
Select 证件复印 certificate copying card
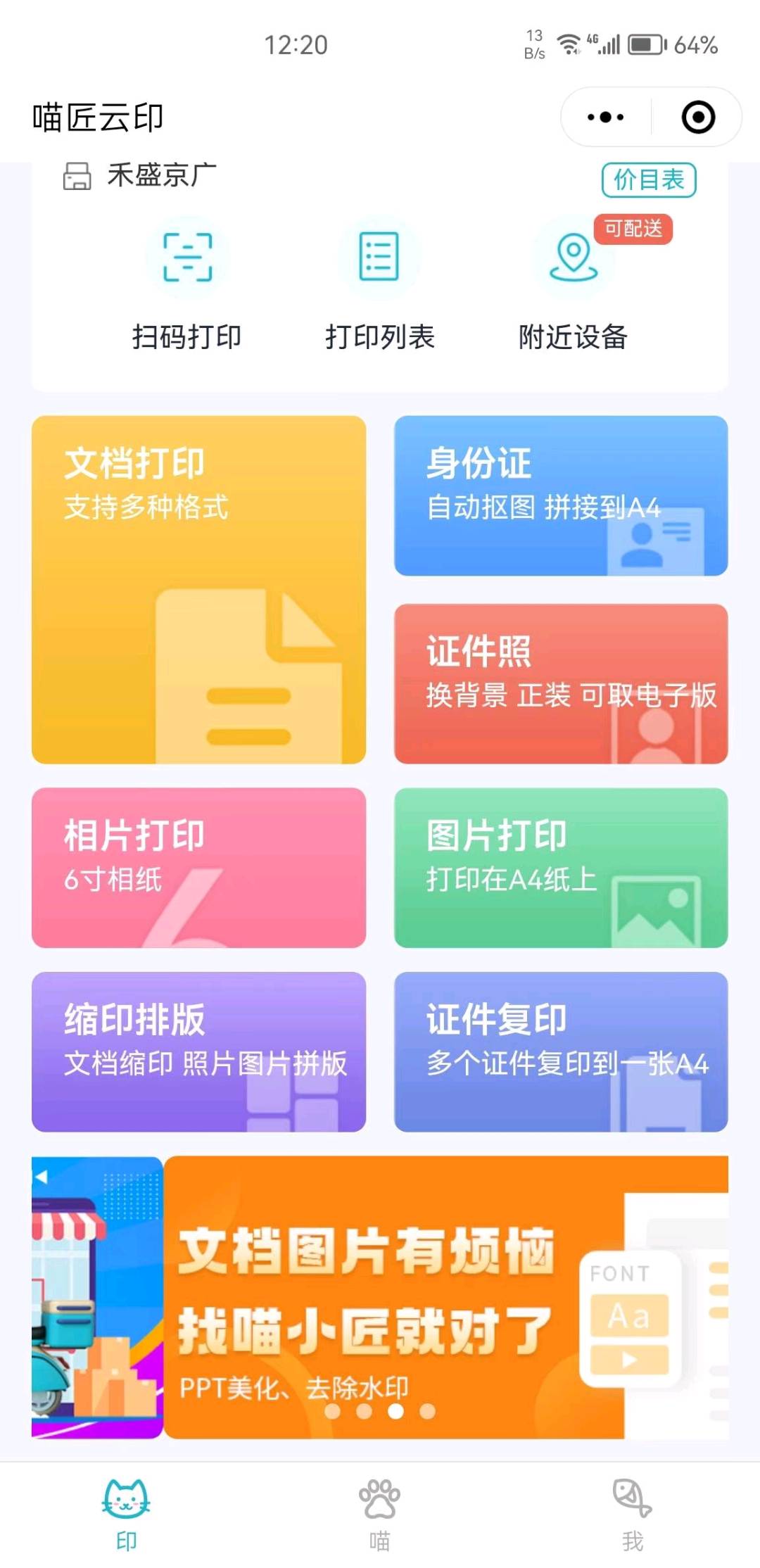[561, 1051]
